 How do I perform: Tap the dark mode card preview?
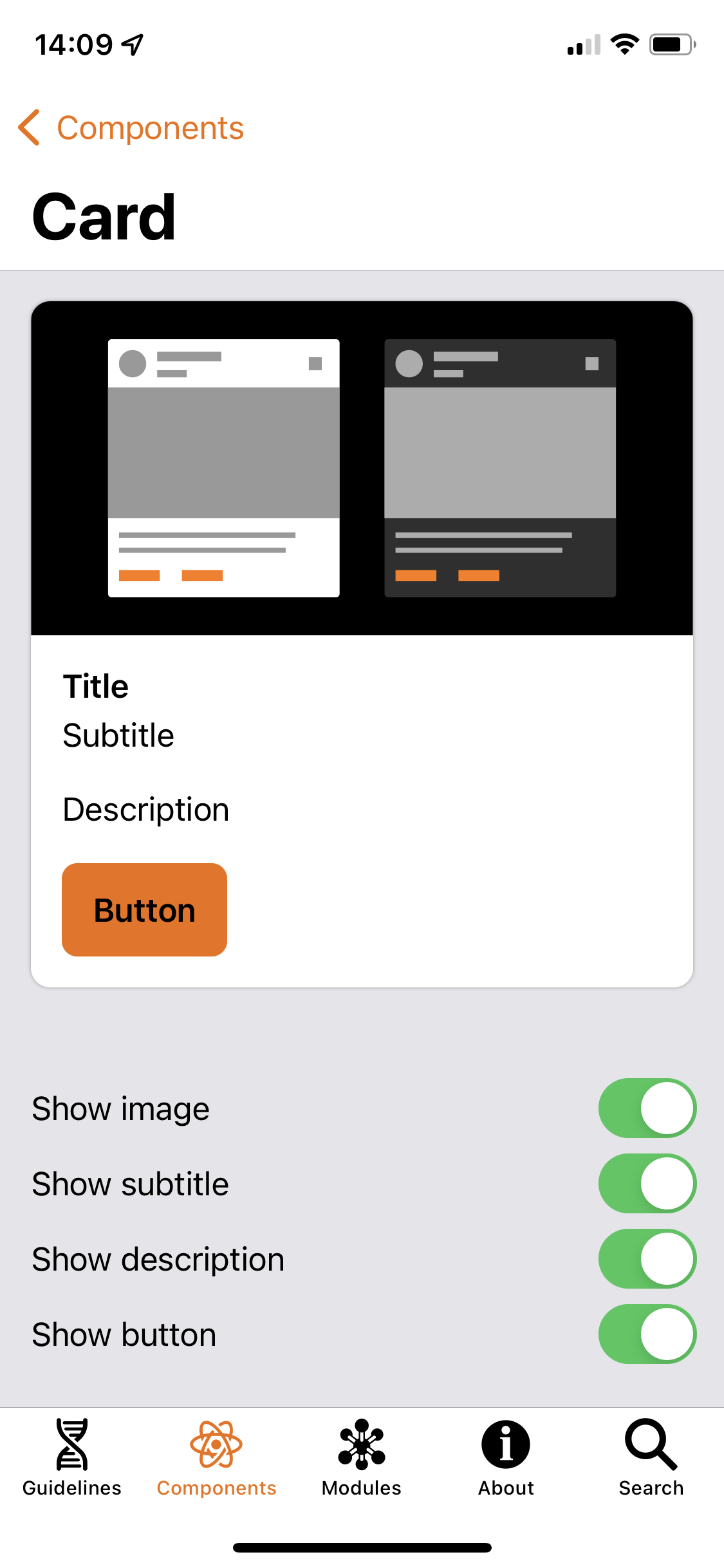point(499,468)
